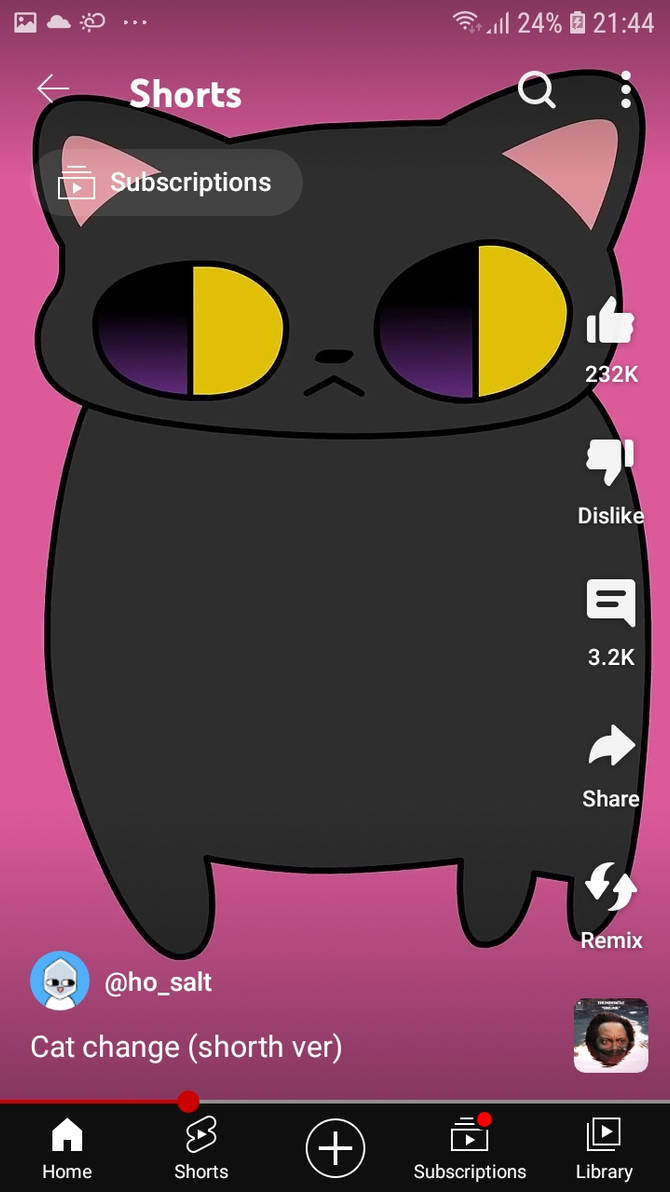Go to the Home tab
This screenshot has height=1192, width=670.
(67, 1148)
